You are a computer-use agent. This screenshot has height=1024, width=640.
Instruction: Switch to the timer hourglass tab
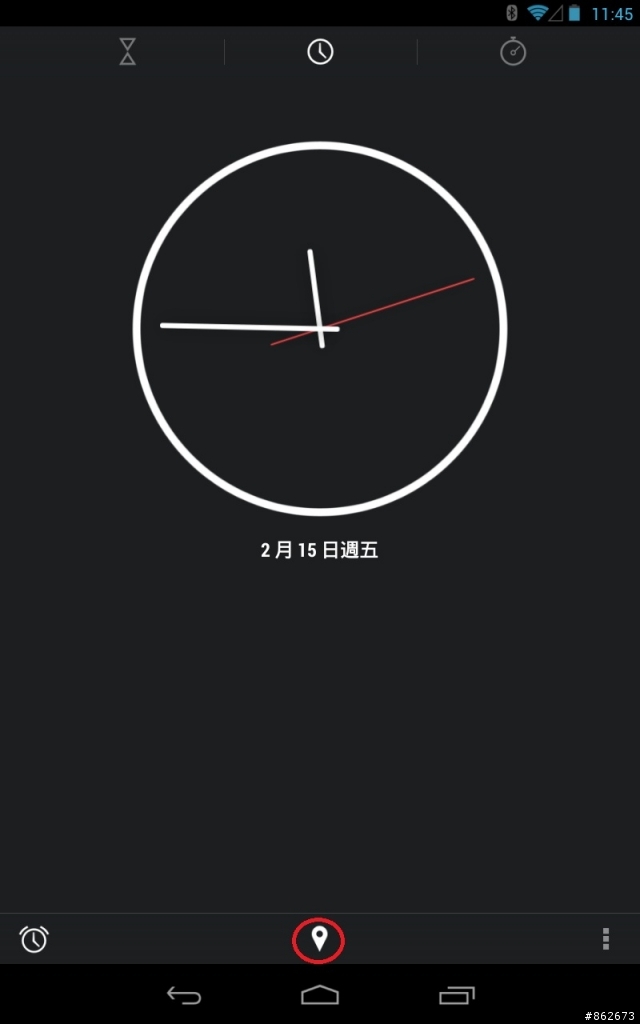(x=127, y=52)
